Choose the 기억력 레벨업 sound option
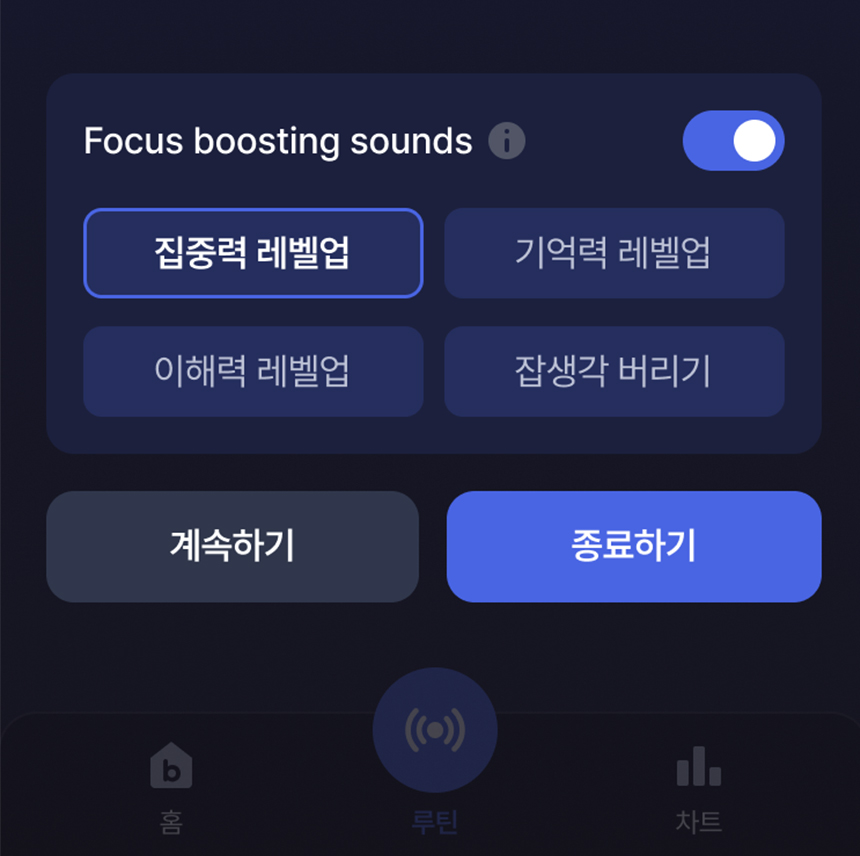The width and height of the screenshot is (860, 856). click(x=614, y=253)
